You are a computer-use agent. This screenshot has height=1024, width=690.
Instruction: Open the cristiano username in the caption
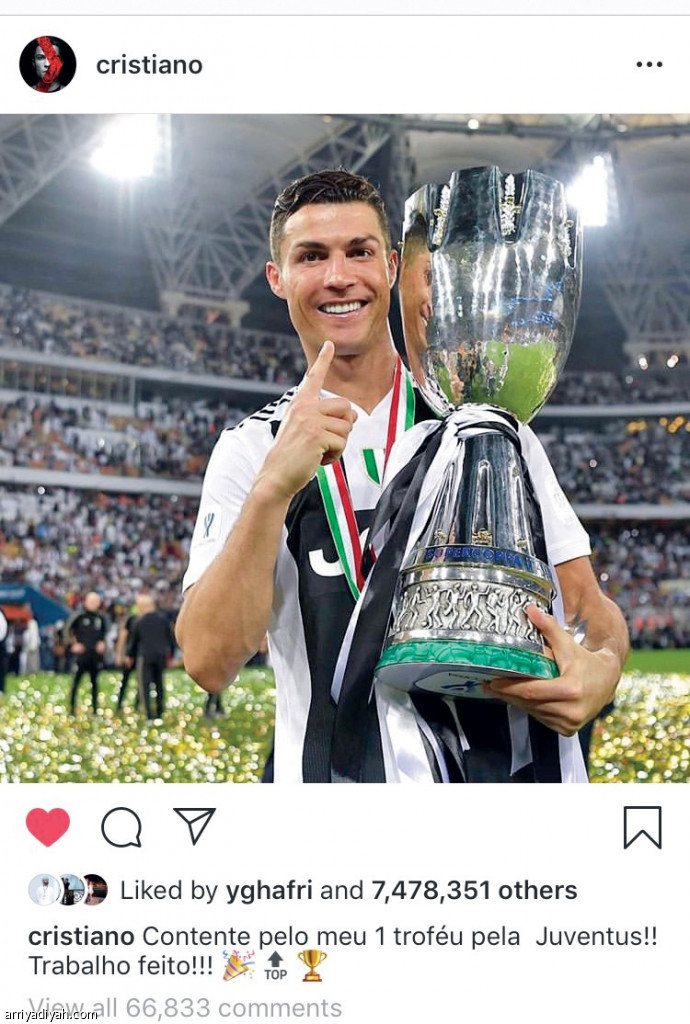(x=81, y=937)
